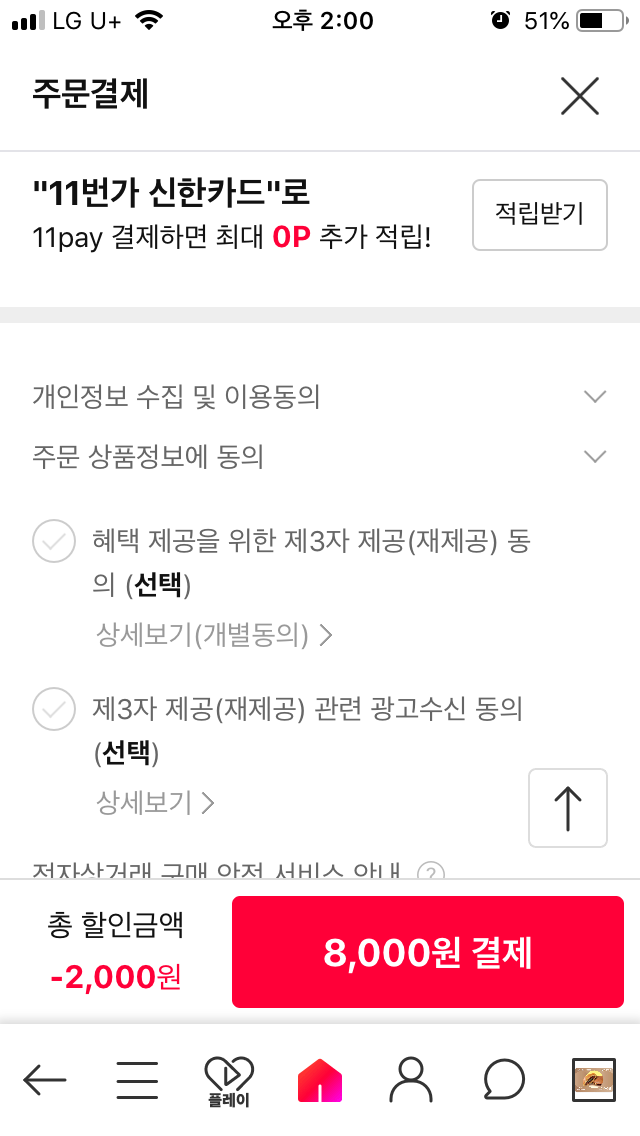This screenshot has height=1136, width=640.
Task: Tap the 적립받기 button
Action: pos(540,215)
